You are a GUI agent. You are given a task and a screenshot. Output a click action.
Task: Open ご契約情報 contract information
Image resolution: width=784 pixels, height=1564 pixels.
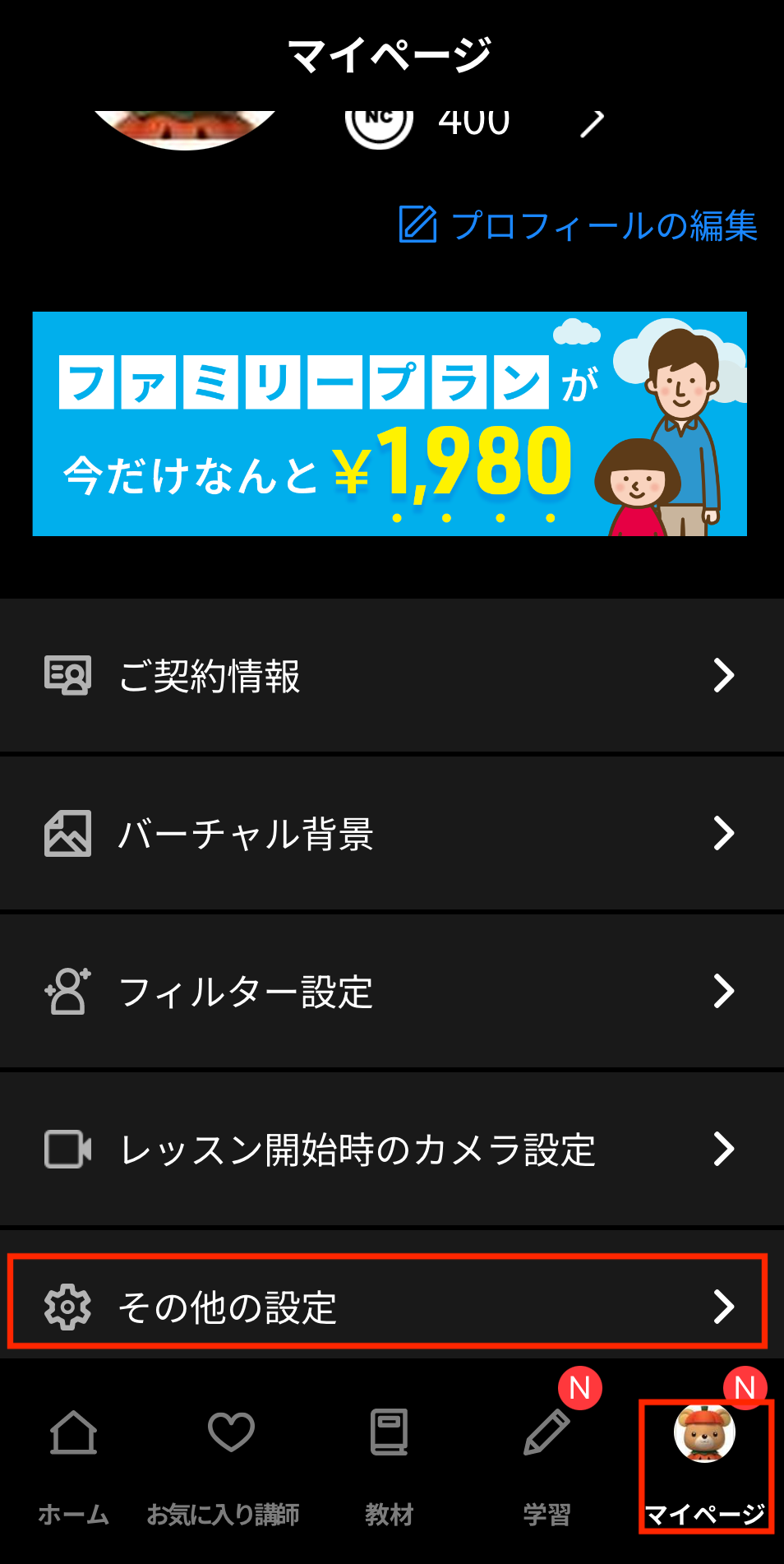(x=391, y=675)
